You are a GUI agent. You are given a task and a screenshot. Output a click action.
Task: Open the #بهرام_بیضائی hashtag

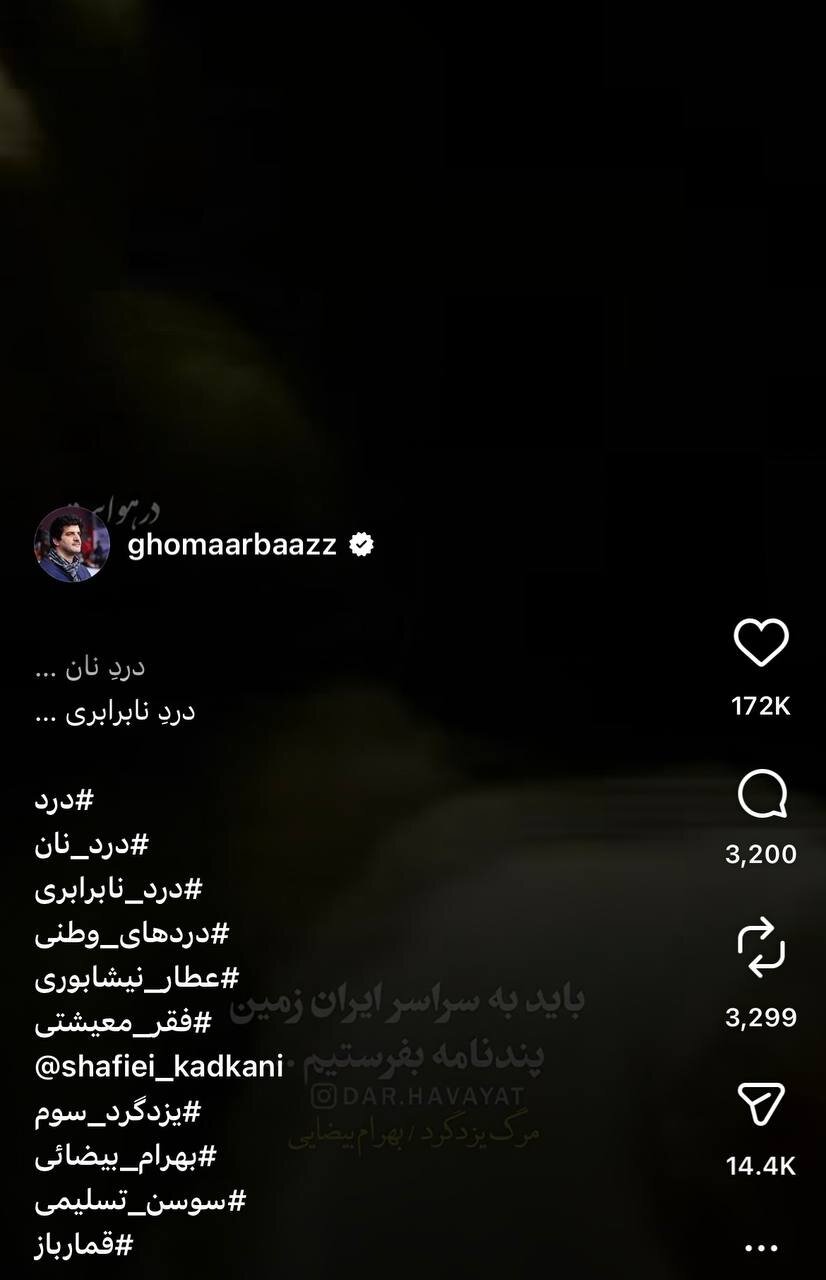125,1155
